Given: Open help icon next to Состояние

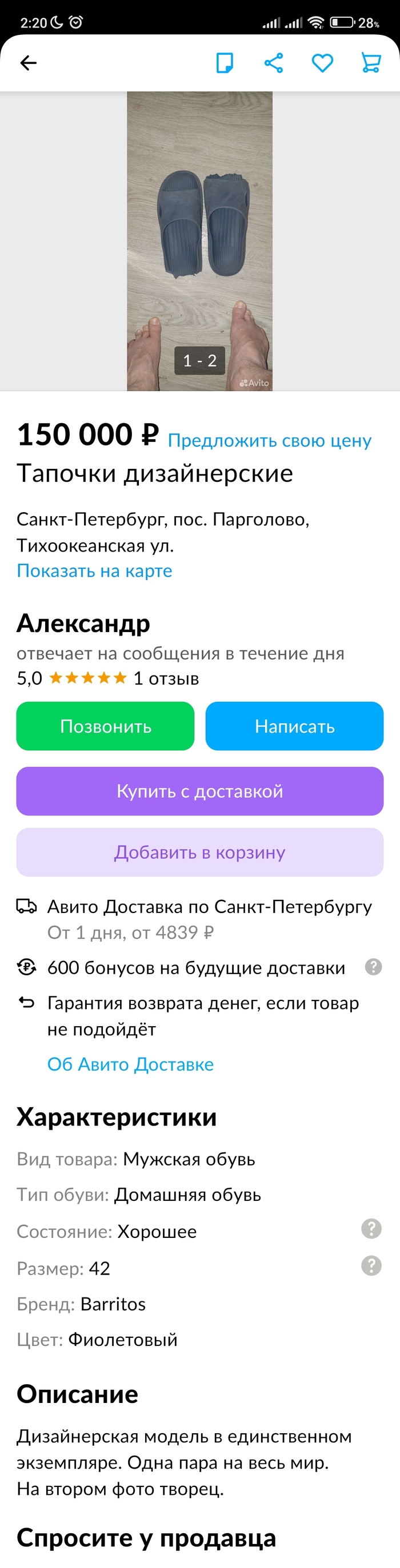Looking at the screenshot, I should (371, 1228).
